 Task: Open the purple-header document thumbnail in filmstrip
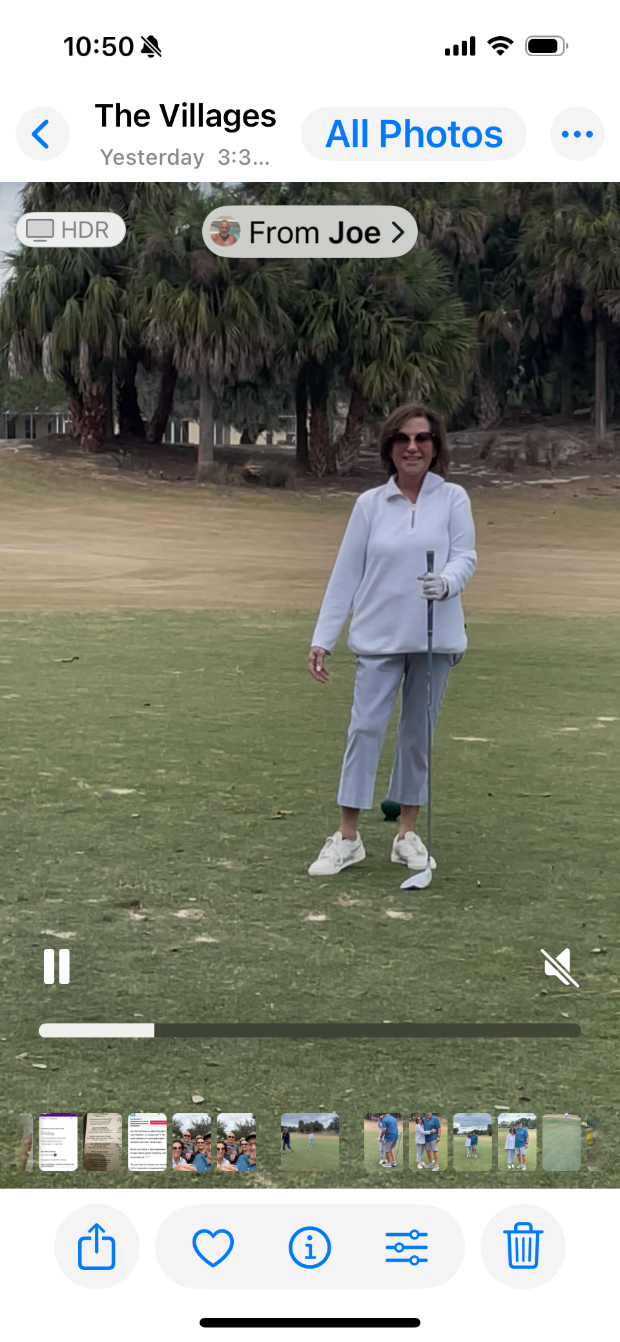(x=58, y=1142)
